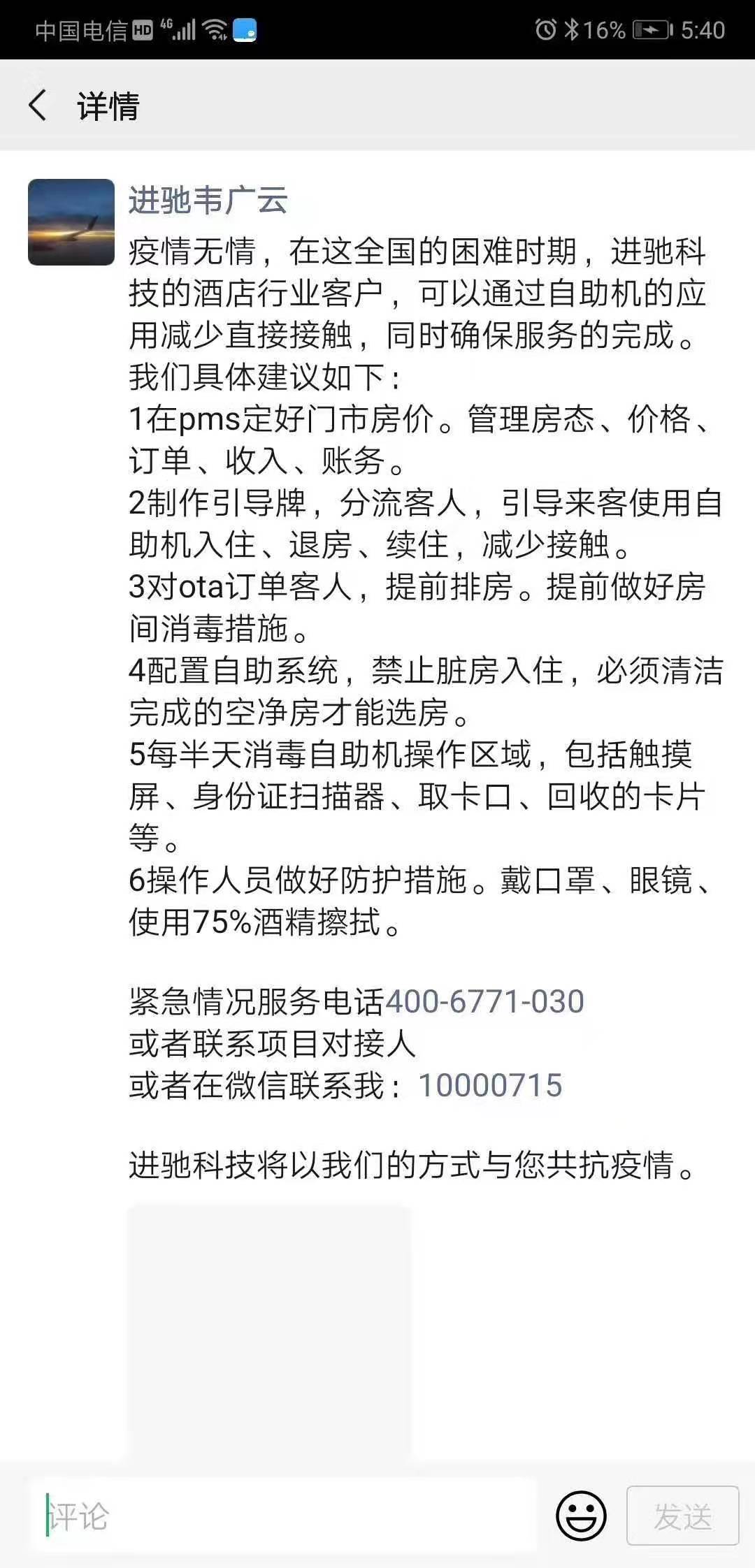The image size is (755, 1568).
Task: Go back from the 详情 page
Action: pos(38,106)
